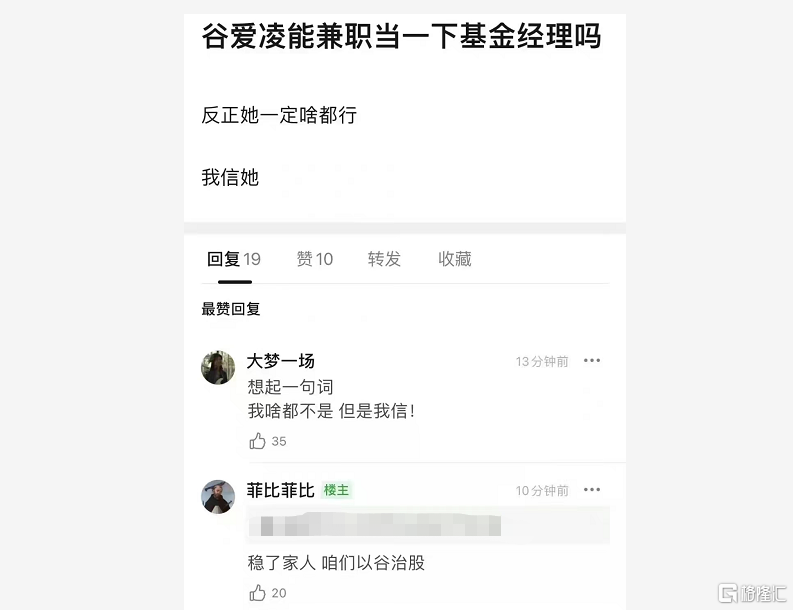
Task: Open overflow menu on 大梦一场's reply
Action: click(x=592, y=361)
